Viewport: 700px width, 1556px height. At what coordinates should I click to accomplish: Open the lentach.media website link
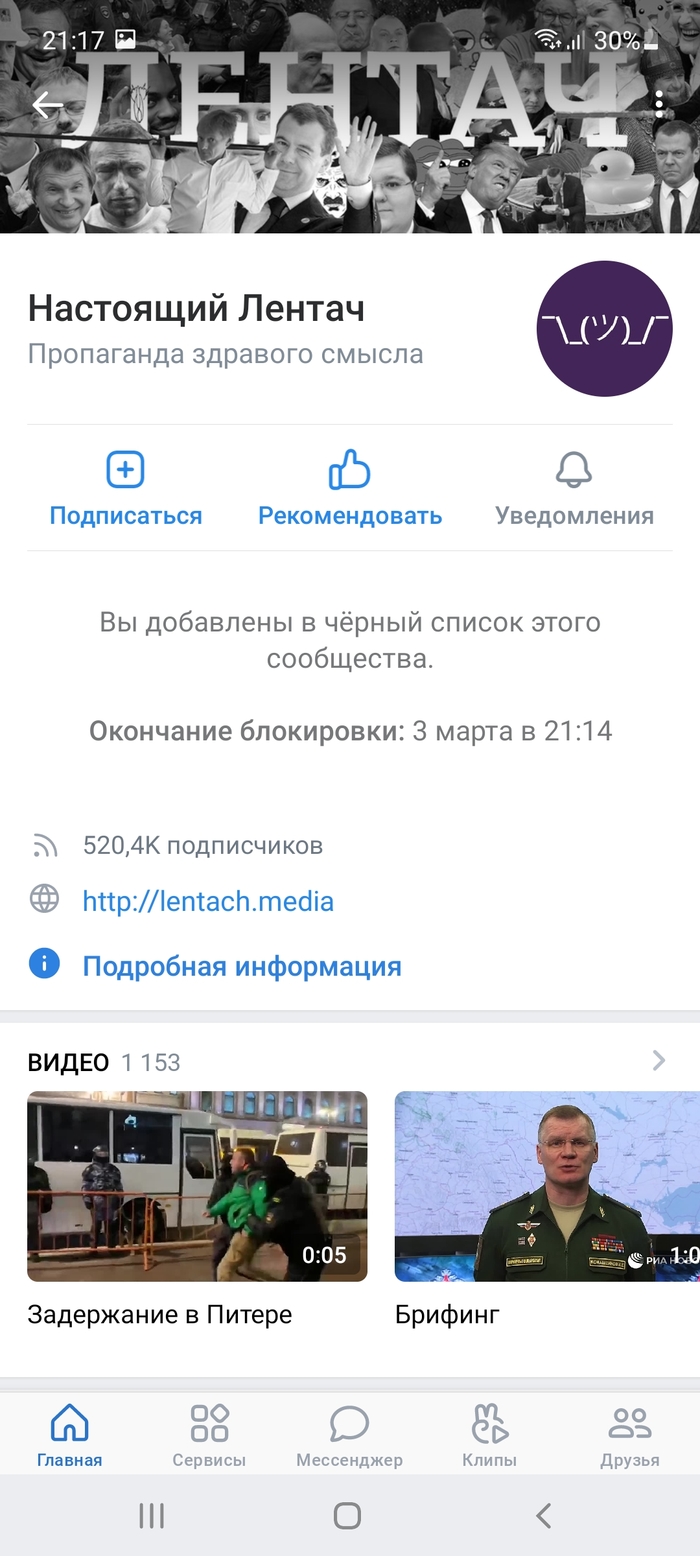pyautogui.click(x=208, y=901)
